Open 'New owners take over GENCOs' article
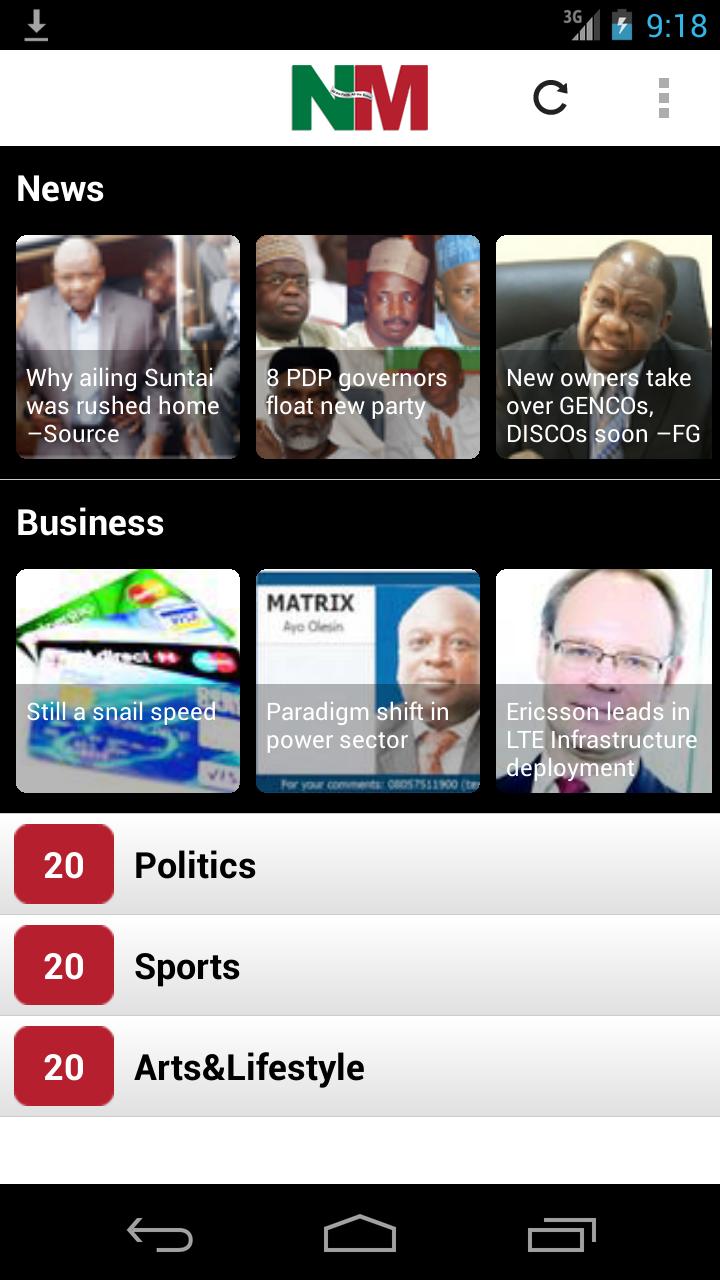The width and height of the screenshot is (720, 1280). [604, 347]
